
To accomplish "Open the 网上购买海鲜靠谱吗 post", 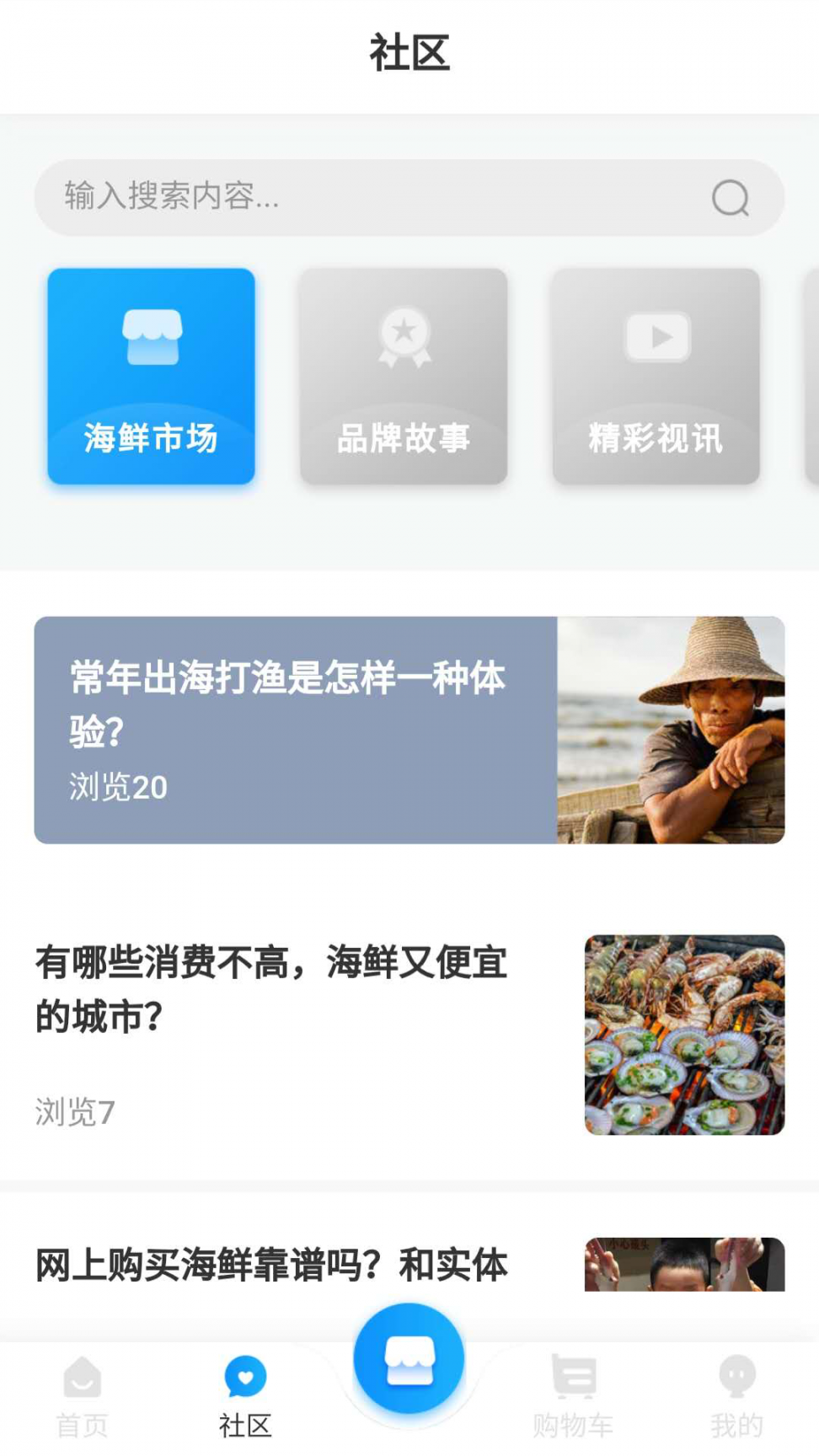I will tap(409, 1264).
